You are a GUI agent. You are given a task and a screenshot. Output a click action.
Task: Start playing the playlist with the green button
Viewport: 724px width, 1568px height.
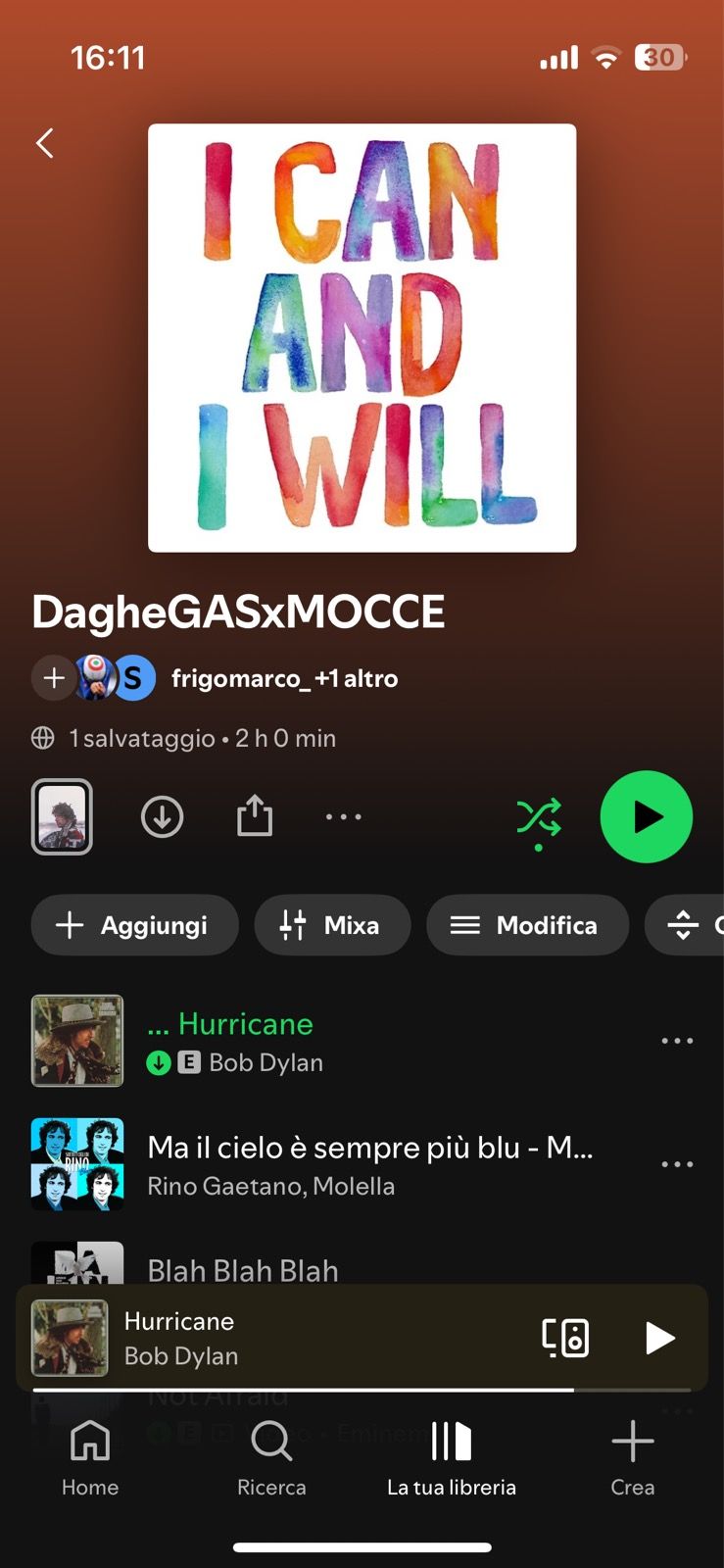point(646,816)
